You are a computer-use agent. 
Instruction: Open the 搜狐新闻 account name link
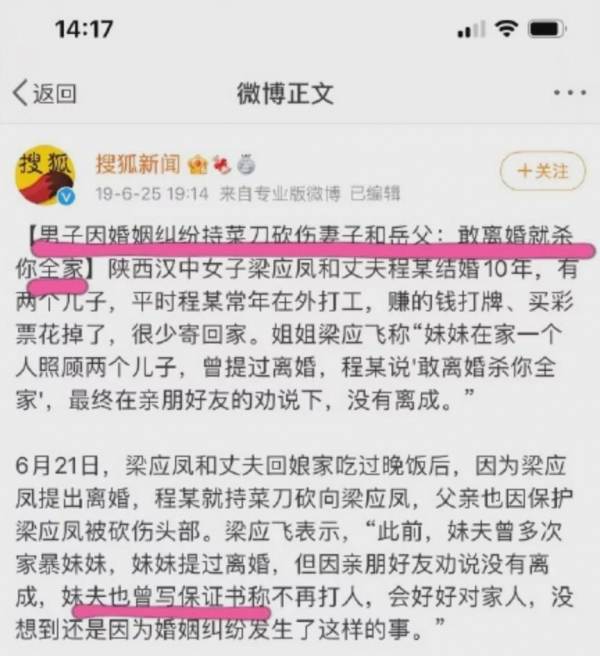coord(138,163)
